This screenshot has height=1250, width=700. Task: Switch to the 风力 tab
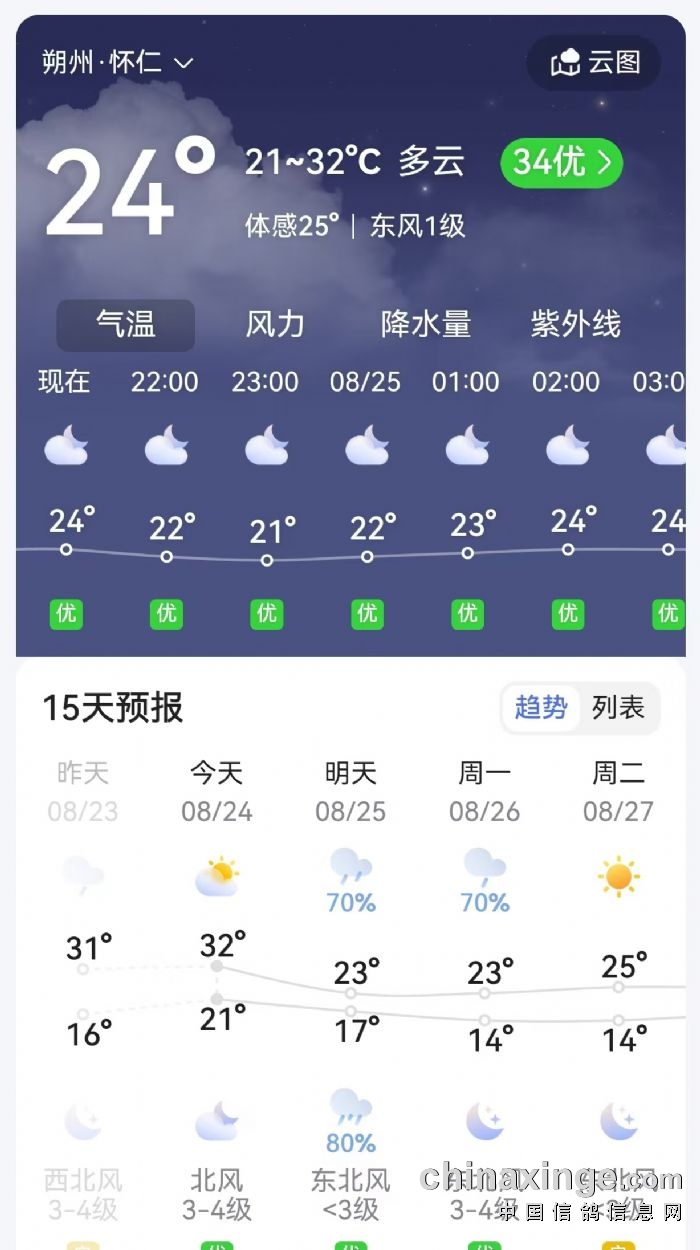pos(275,324)
